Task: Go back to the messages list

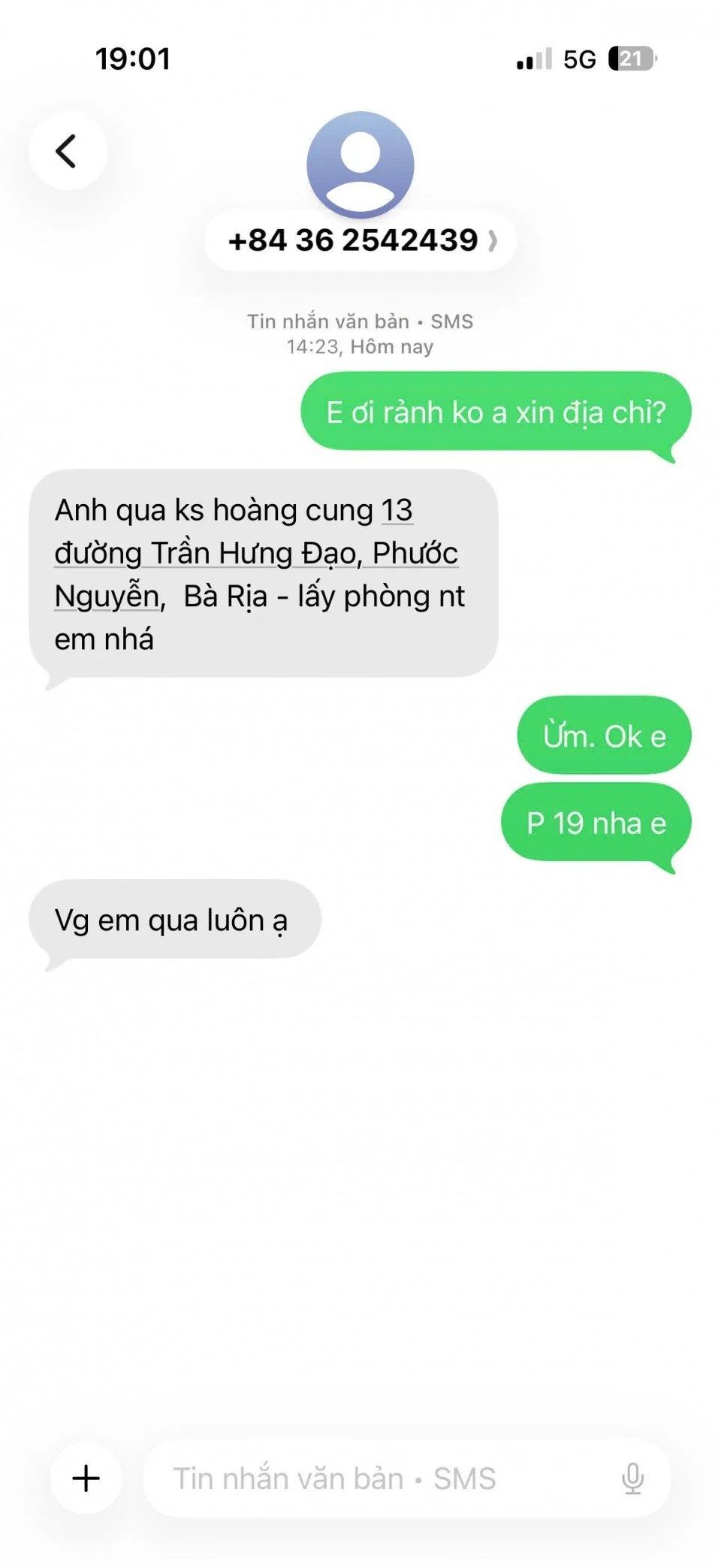Action: (68, 151)
